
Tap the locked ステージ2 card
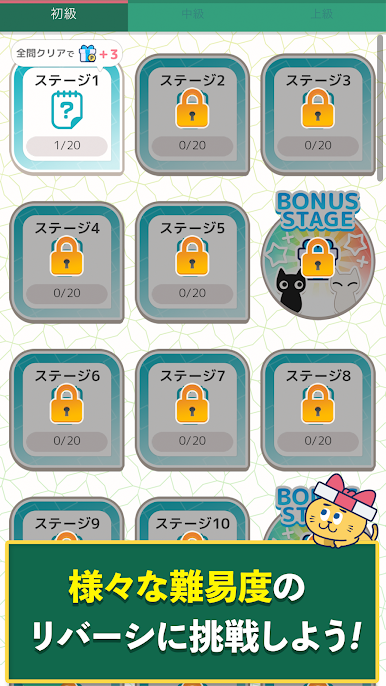pyautogui.click(x=193, y=115)
